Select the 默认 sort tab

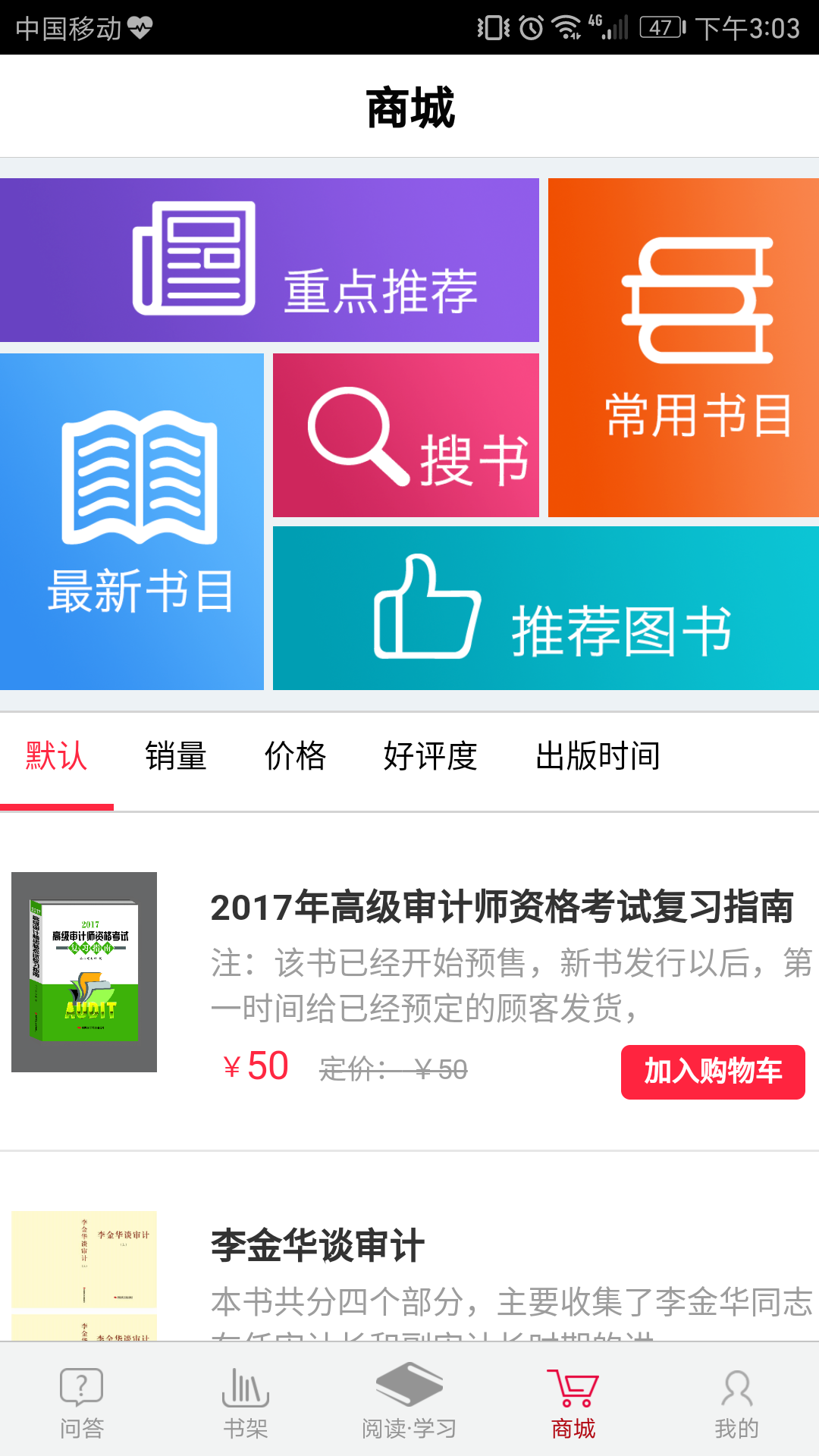[x=57, y=756]
